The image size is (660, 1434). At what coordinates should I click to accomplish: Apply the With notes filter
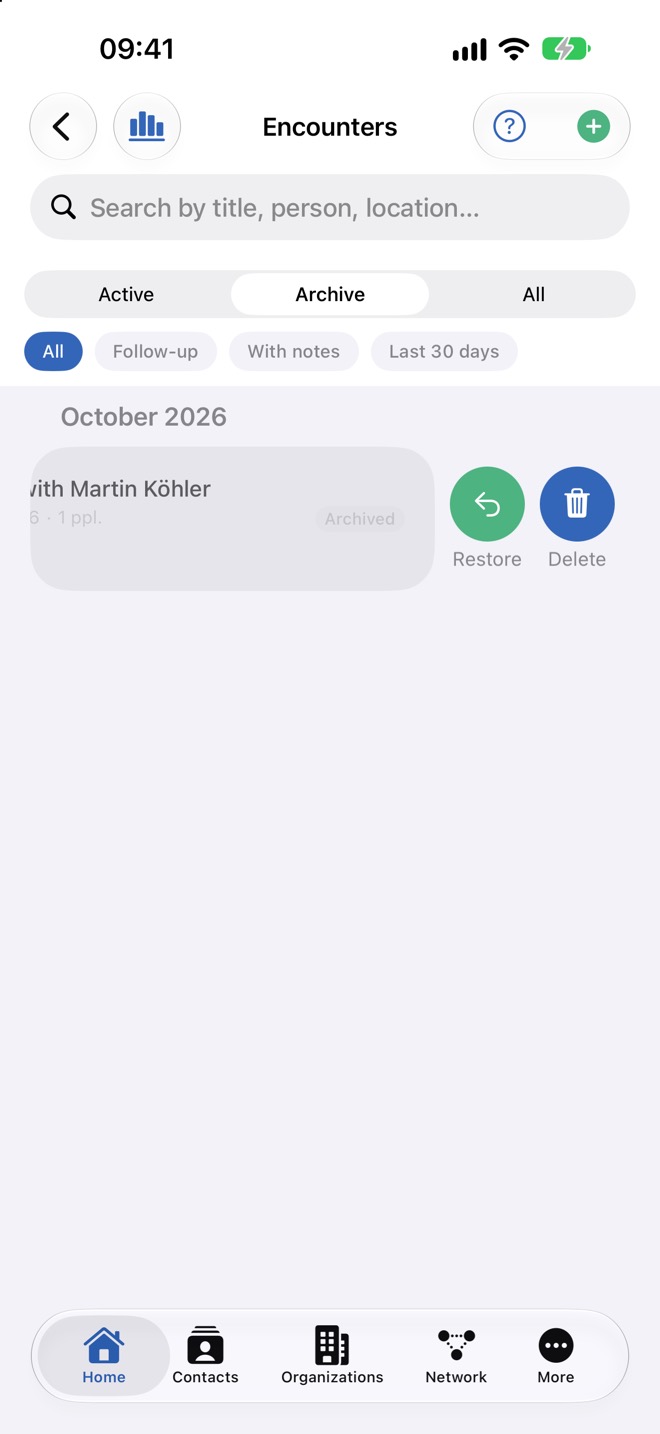point(294,351)
